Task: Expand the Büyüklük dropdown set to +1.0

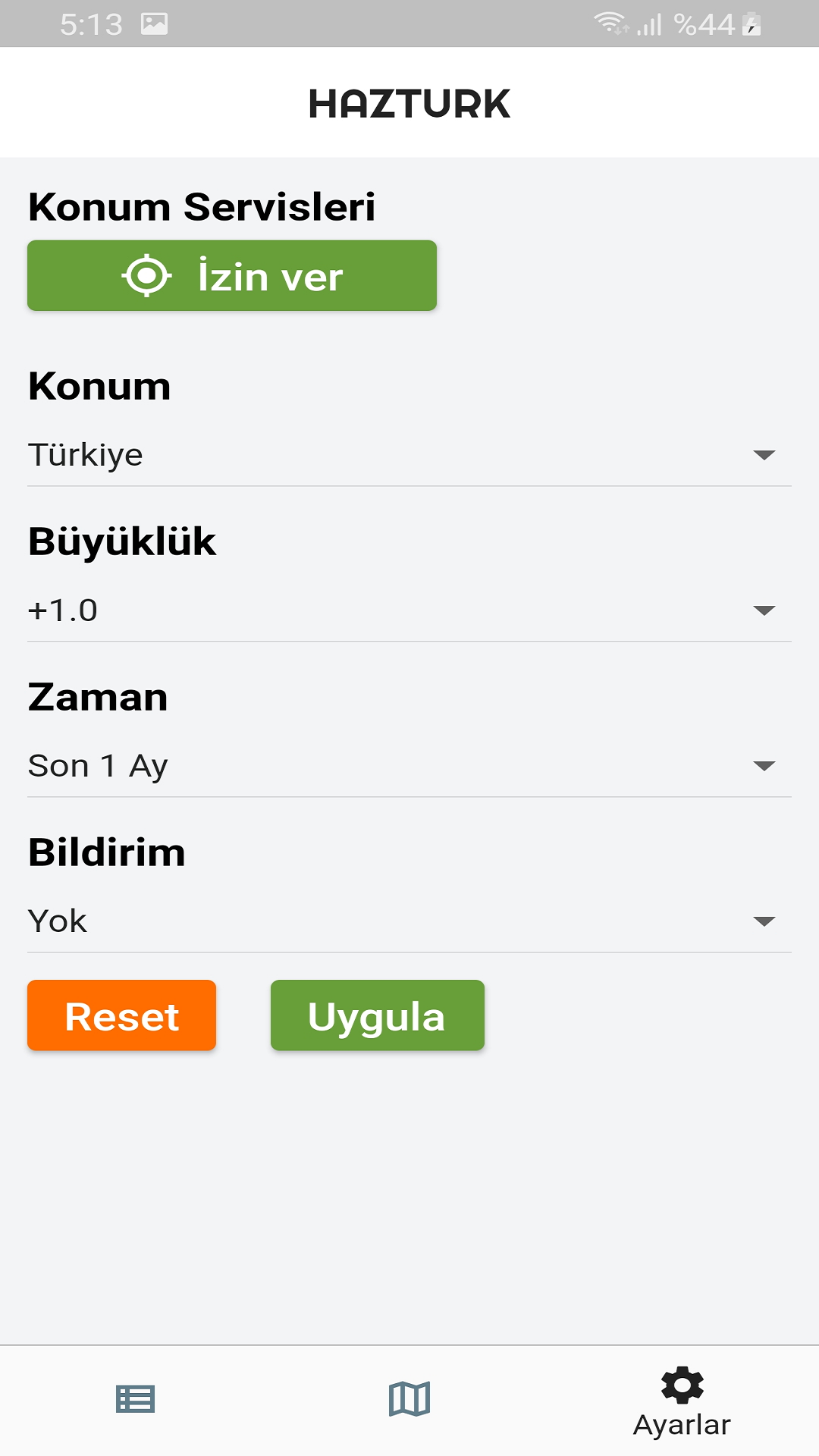Action: 409,610
